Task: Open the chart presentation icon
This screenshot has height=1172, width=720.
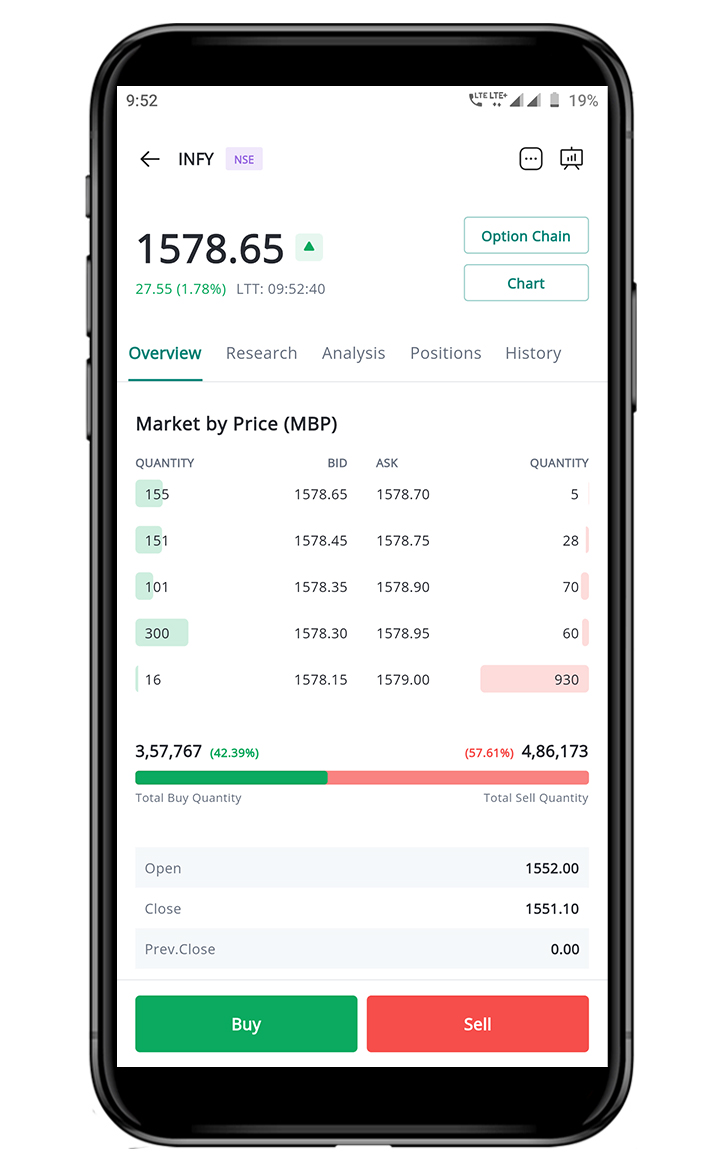Action: (572, 158)
